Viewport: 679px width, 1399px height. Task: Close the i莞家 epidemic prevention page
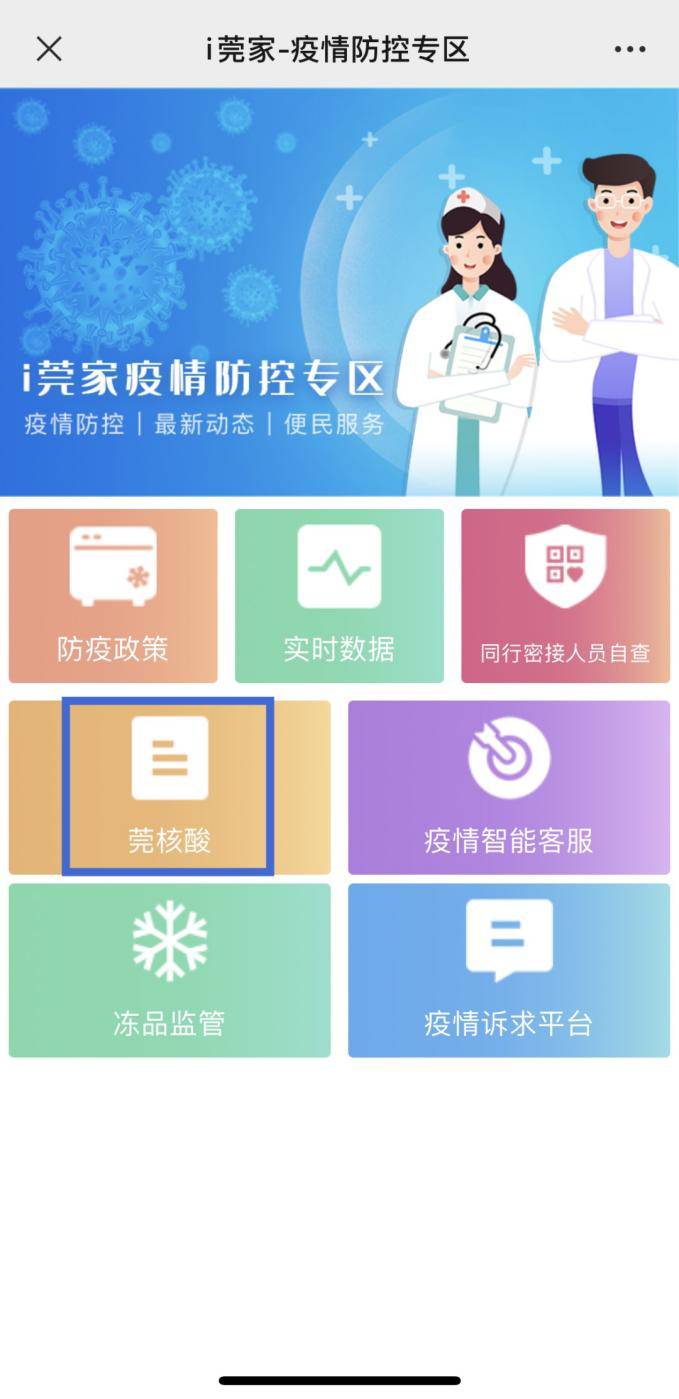(49, 49)
